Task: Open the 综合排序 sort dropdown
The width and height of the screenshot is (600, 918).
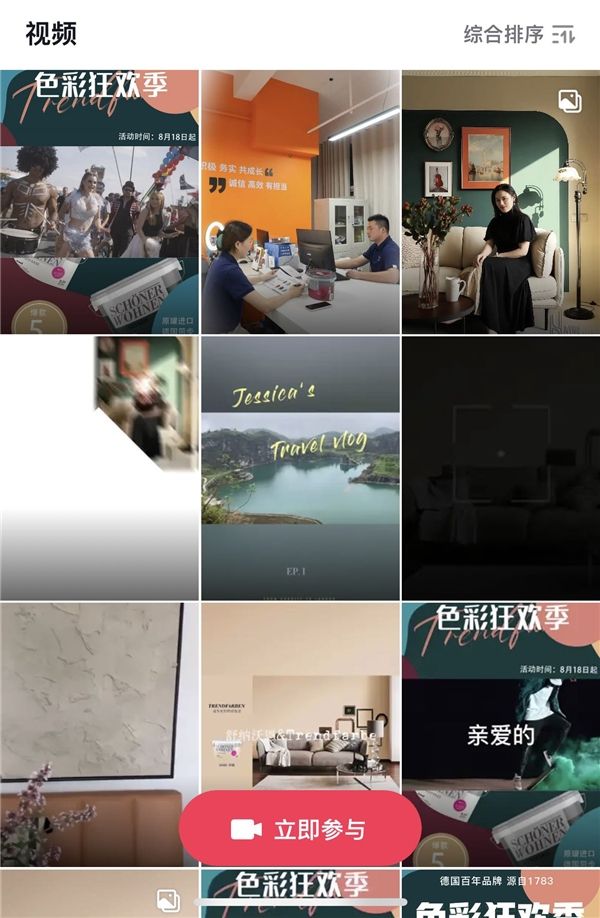Action: click(x=518, y=34)
